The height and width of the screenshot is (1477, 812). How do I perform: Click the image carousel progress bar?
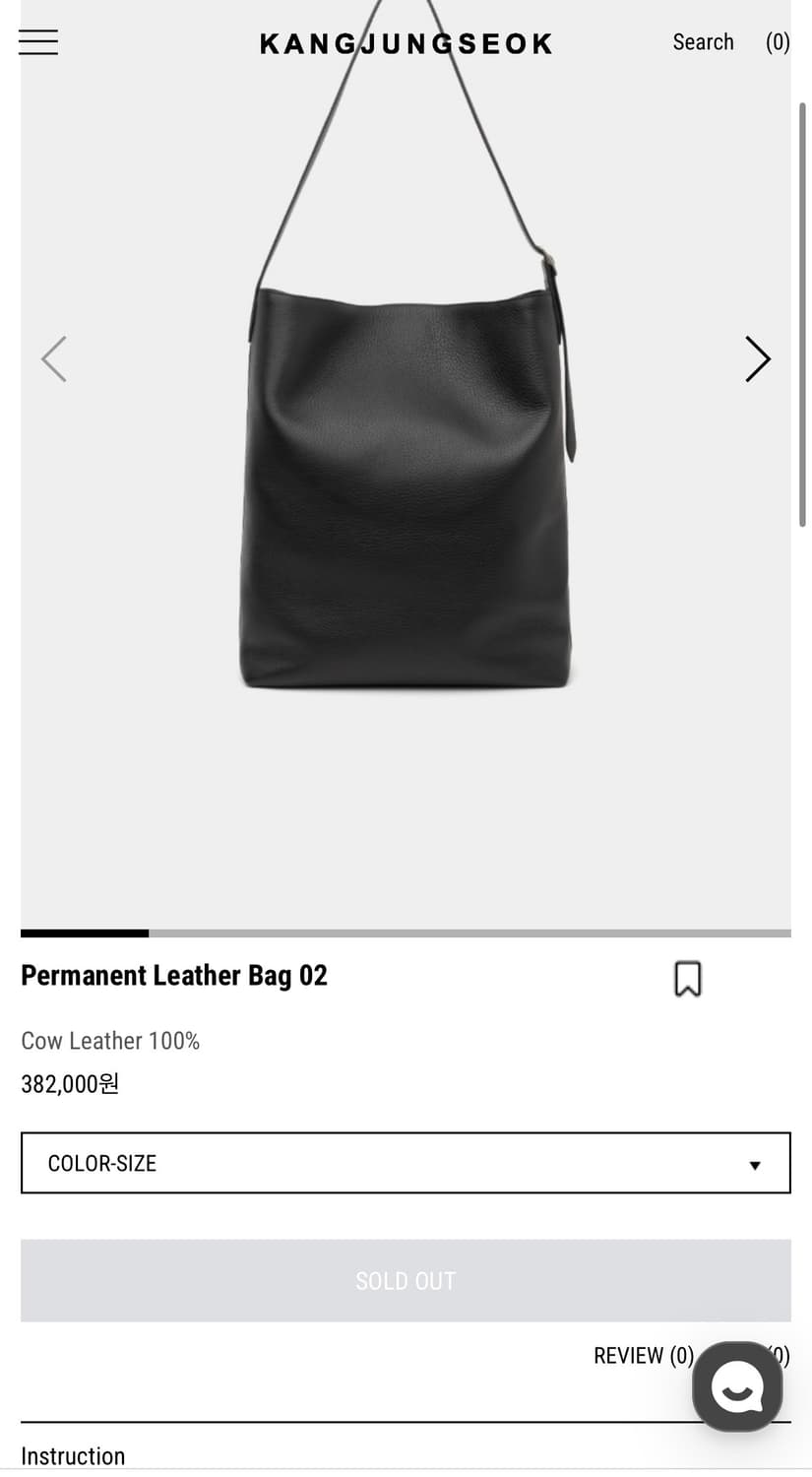pos(406,932)
